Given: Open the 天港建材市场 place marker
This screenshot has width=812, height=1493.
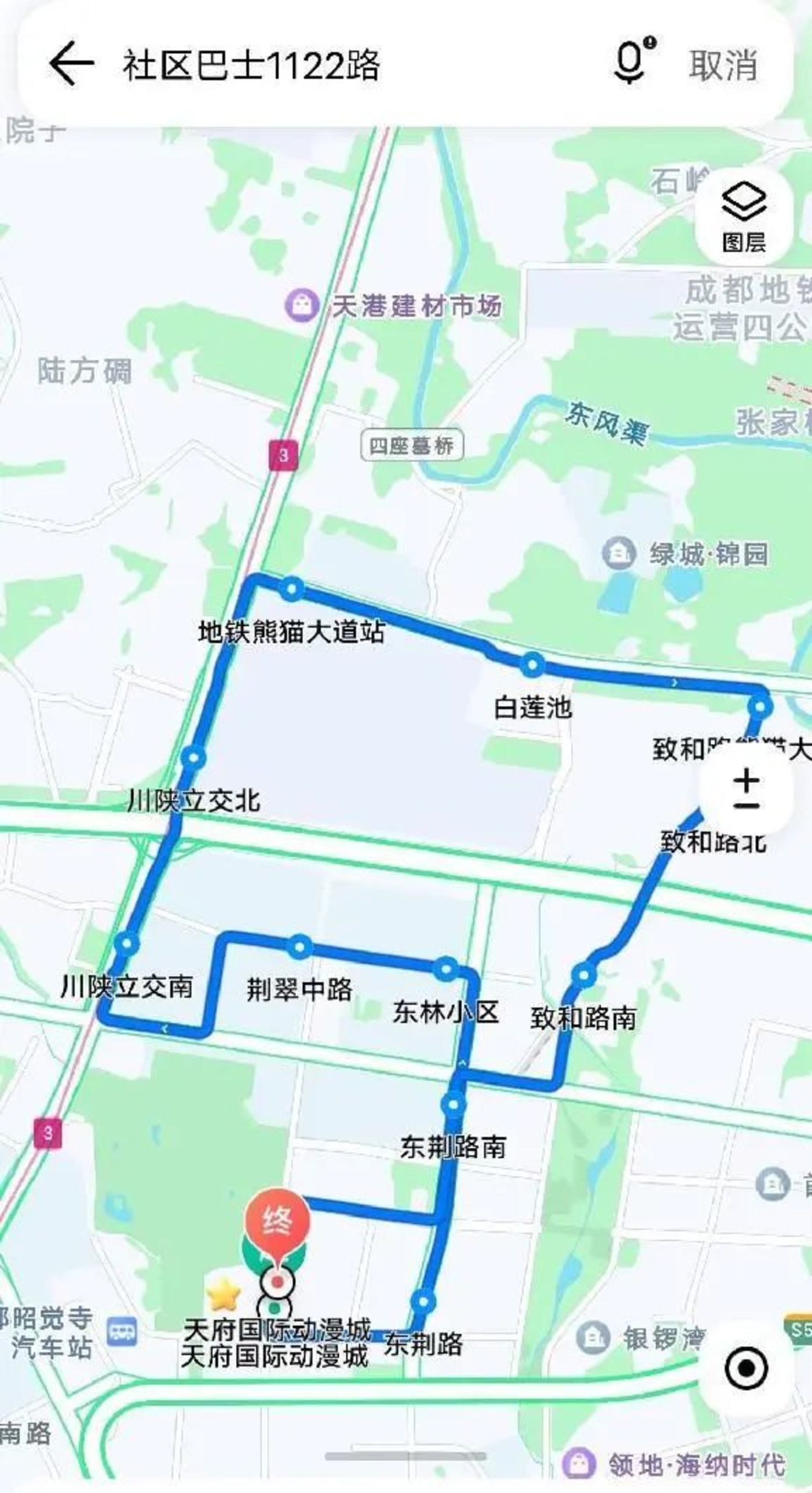Looking at the screenshot, I should [x=303, y=304].
